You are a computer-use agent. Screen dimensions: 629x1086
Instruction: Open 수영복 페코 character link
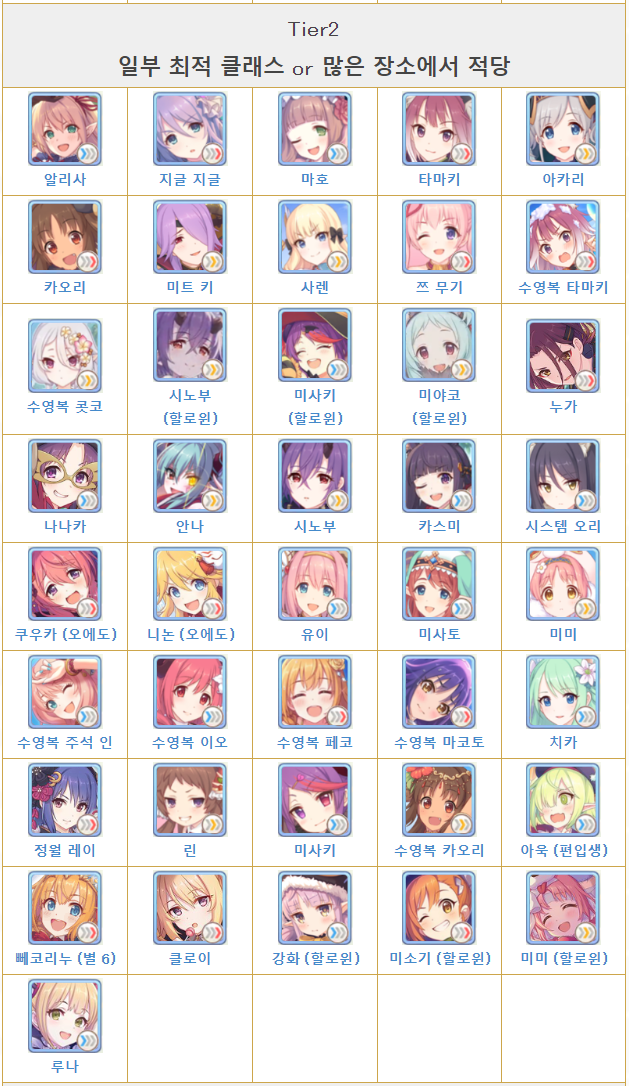pyautogui.click(x=314, y=742)
